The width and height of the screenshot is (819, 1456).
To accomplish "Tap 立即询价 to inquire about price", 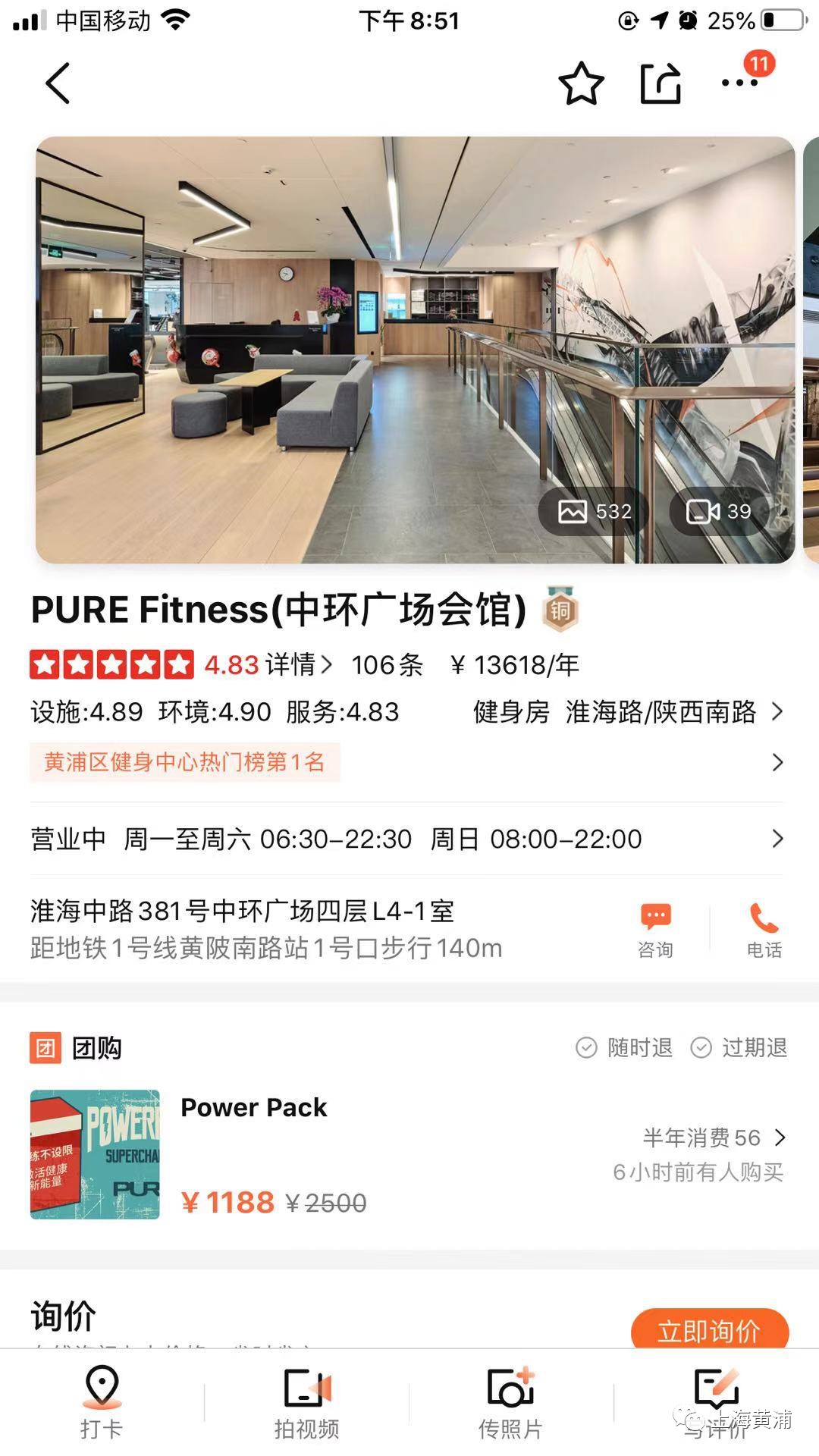I will tap(709, 1330).
